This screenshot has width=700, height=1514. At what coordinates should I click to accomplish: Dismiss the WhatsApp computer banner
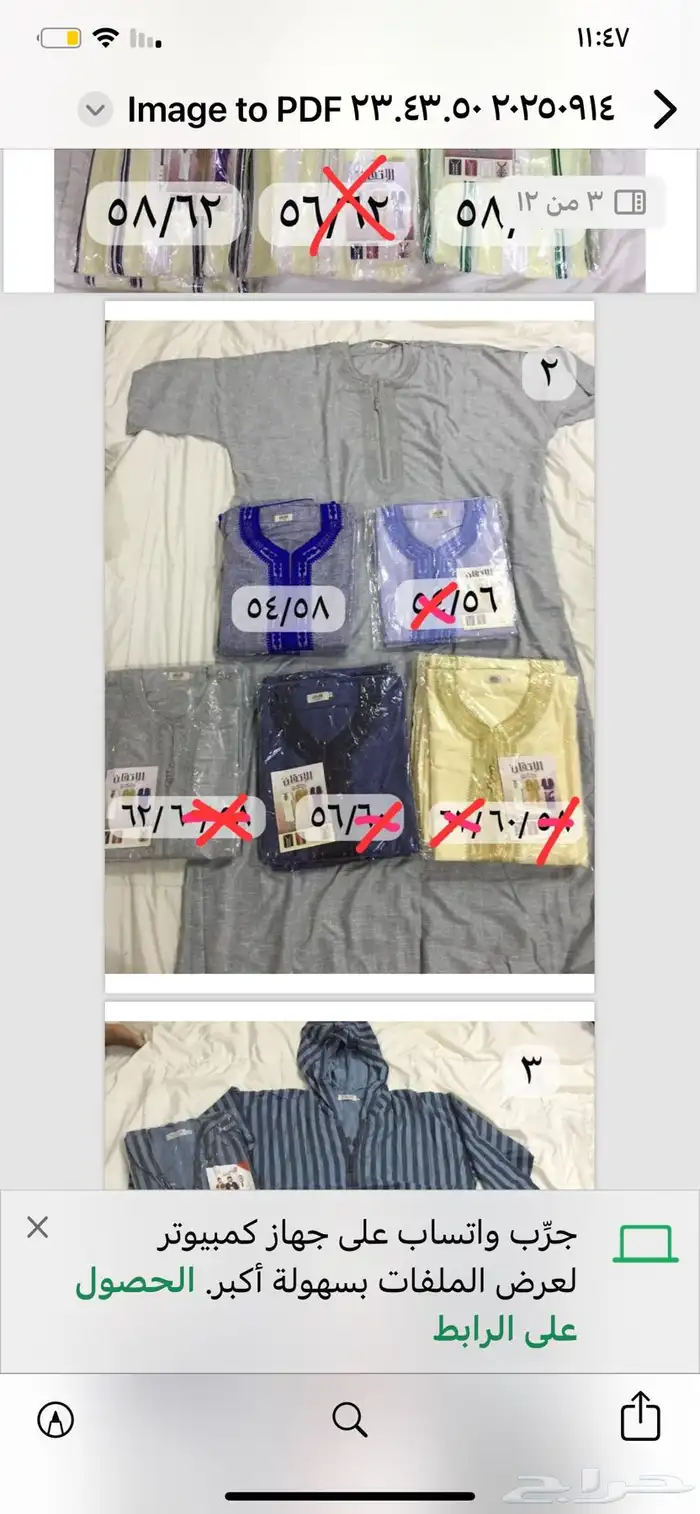point(37,1228)
